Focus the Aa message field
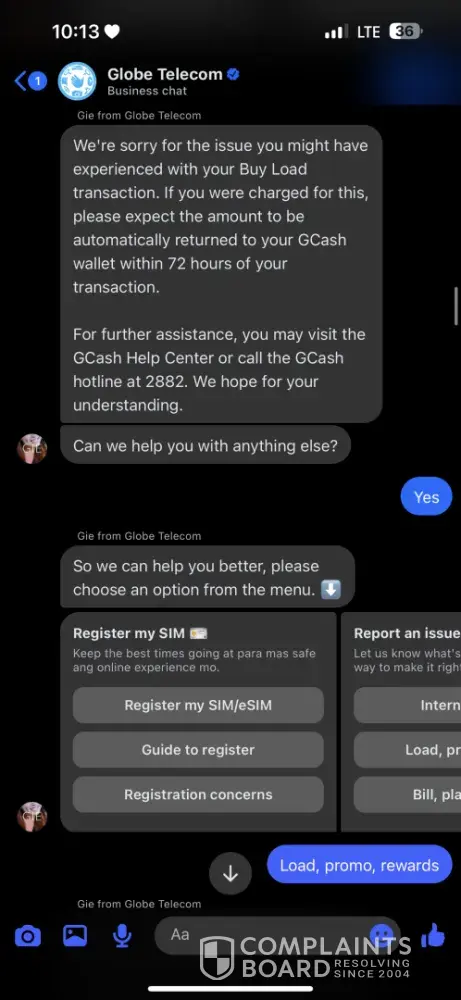The width and height of the screenshot is (461, 1000). (x=261, y=935)
